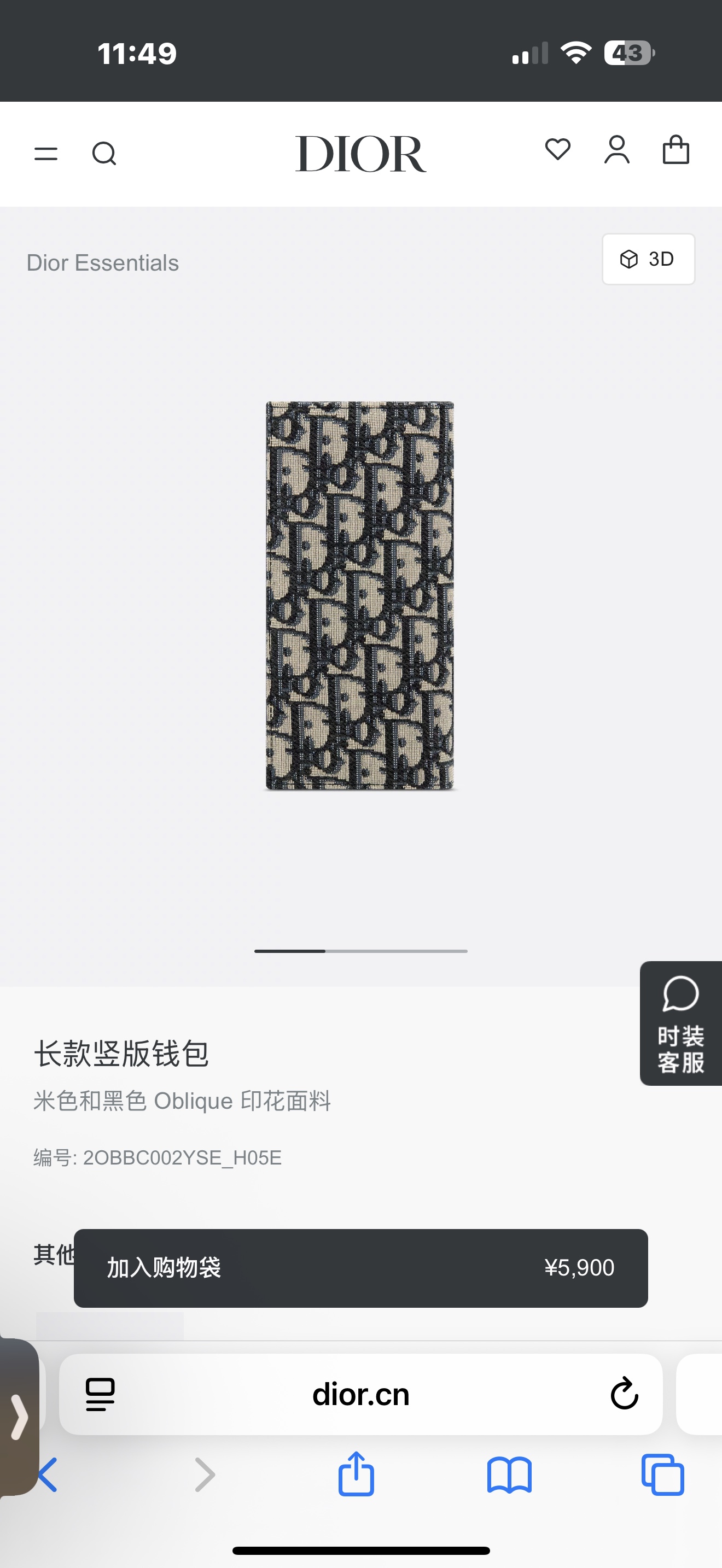Share this page
Image resolution: width=722 pixels, height=1568 pixels.
(x=356, y=1475)
